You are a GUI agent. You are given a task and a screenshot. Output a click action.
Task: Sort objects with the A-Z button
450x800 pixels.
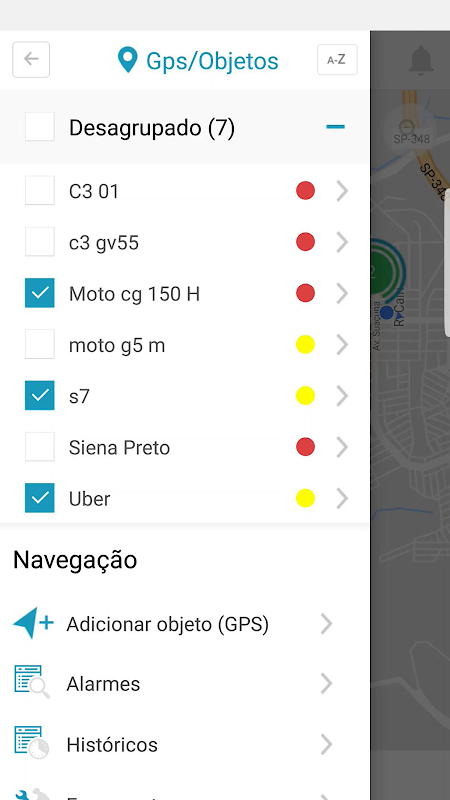(x=337, y=60)
